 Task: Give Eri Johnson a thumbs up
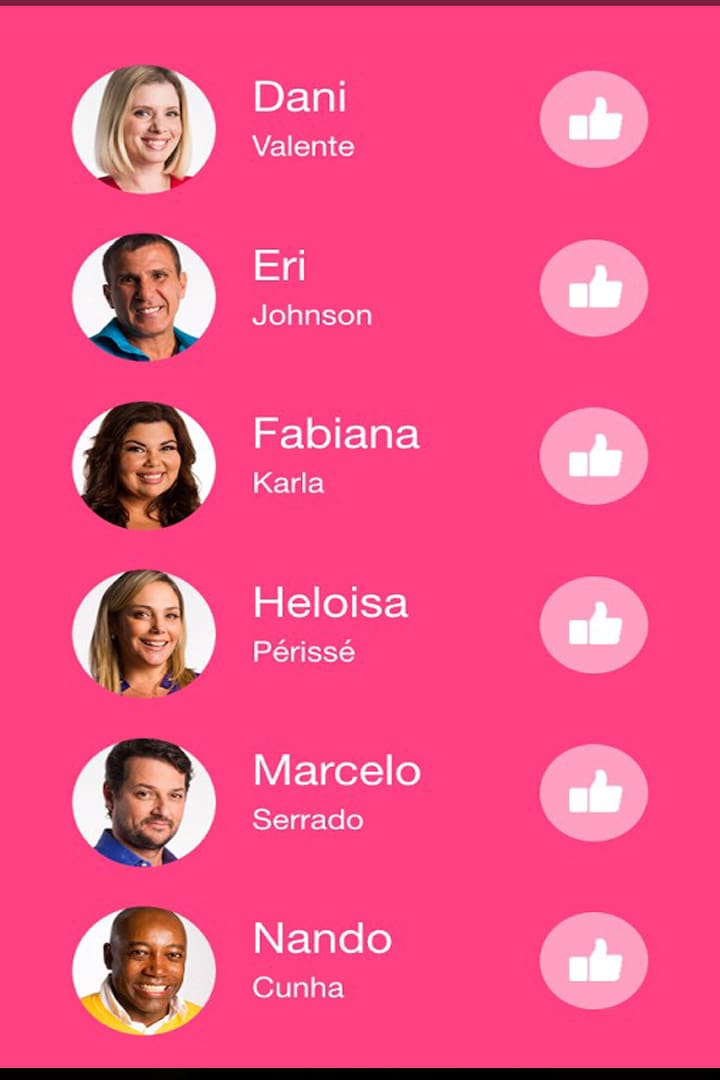click(x=594, y=288)
